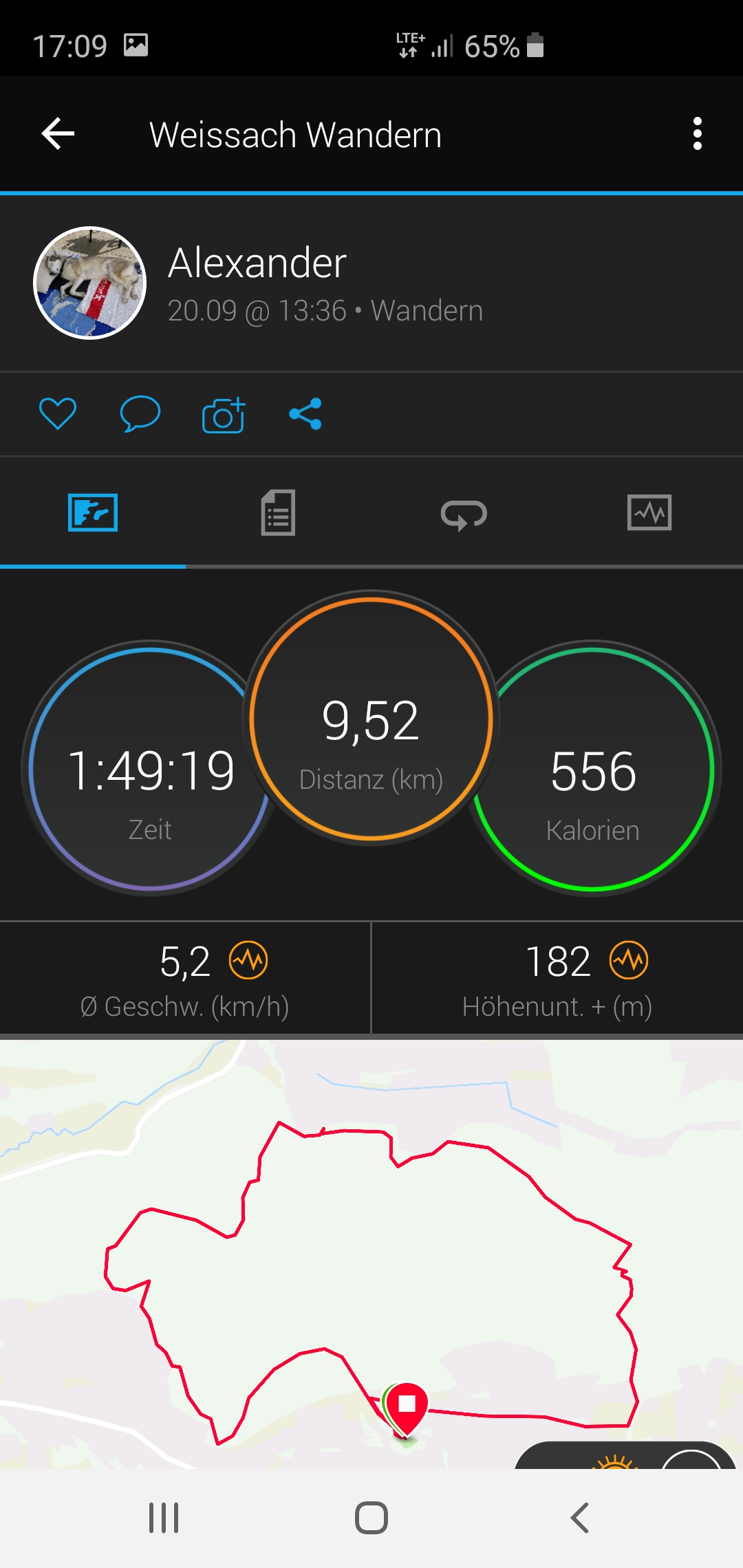
Task: Open the three-dot overflow menu
Action: tap(697, 133)
